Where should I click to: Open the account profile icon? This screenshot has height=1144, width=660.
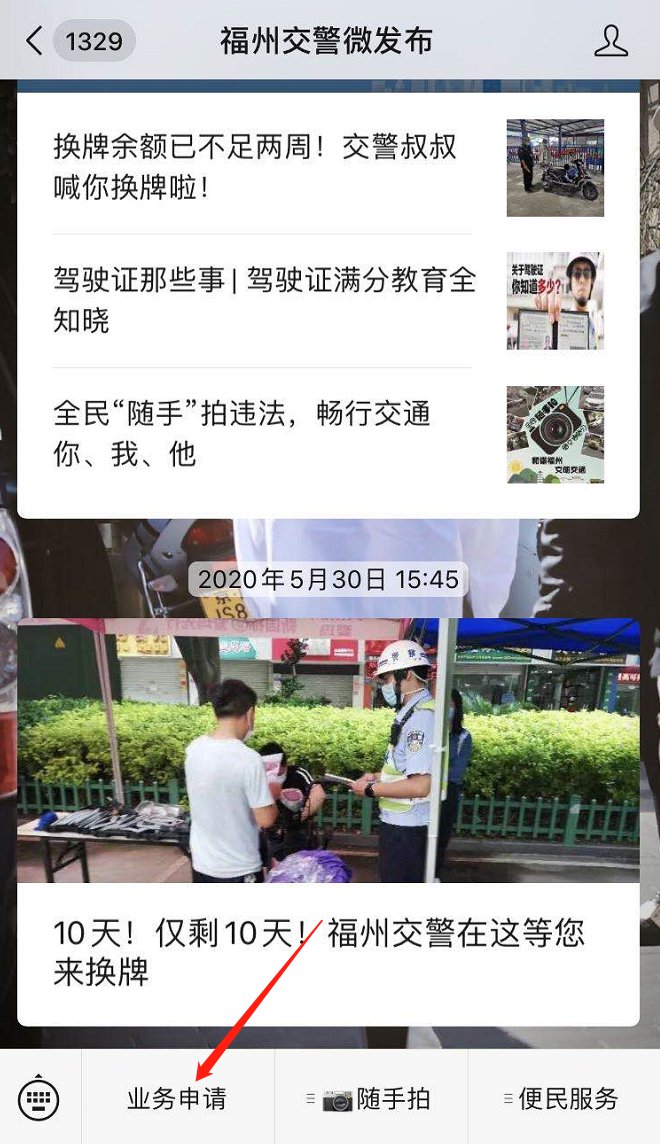tap(610, 41)
